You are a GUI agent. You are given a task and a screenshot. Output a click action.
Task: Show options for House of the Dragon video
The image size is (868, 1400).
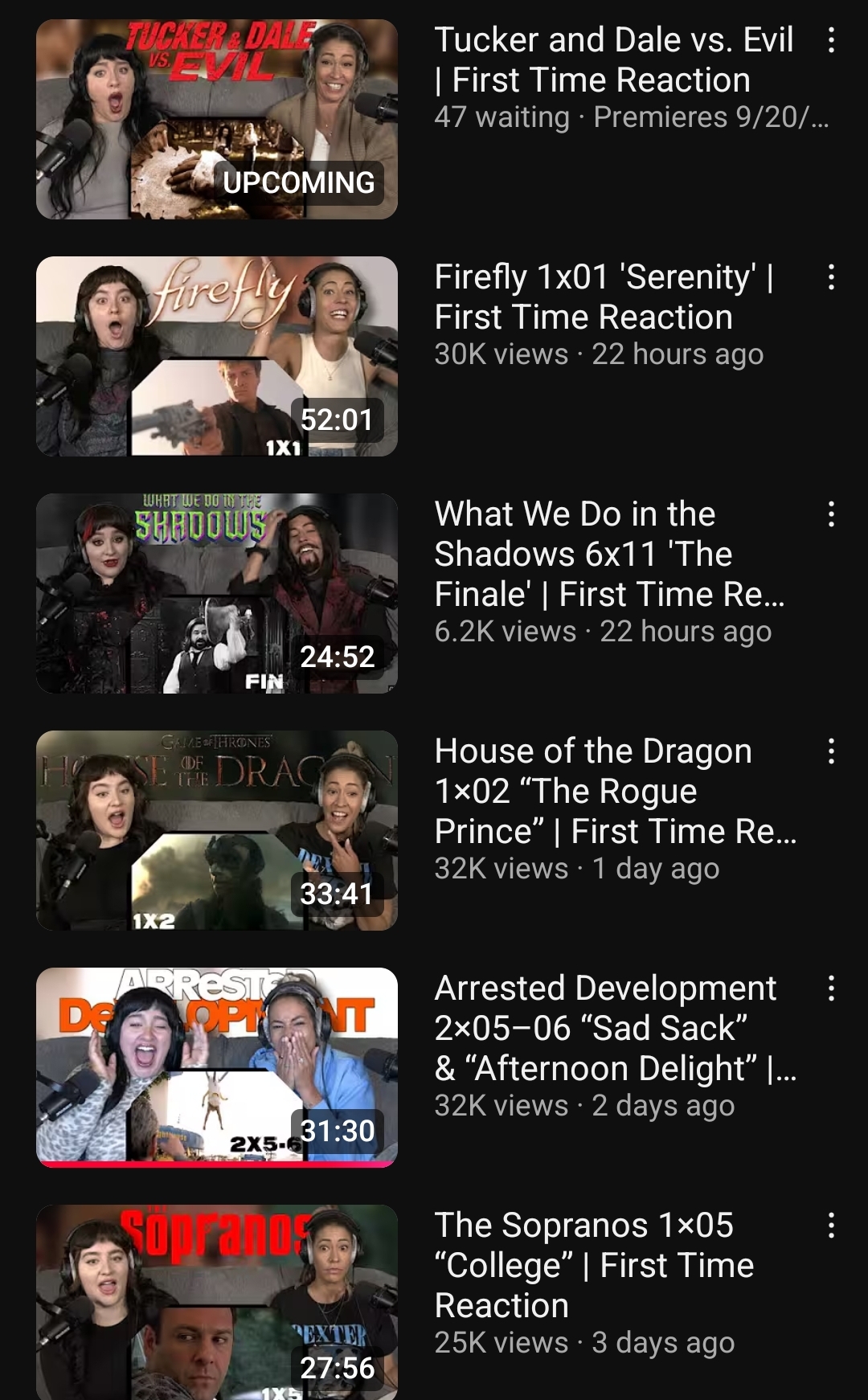[x=831, y=751]
